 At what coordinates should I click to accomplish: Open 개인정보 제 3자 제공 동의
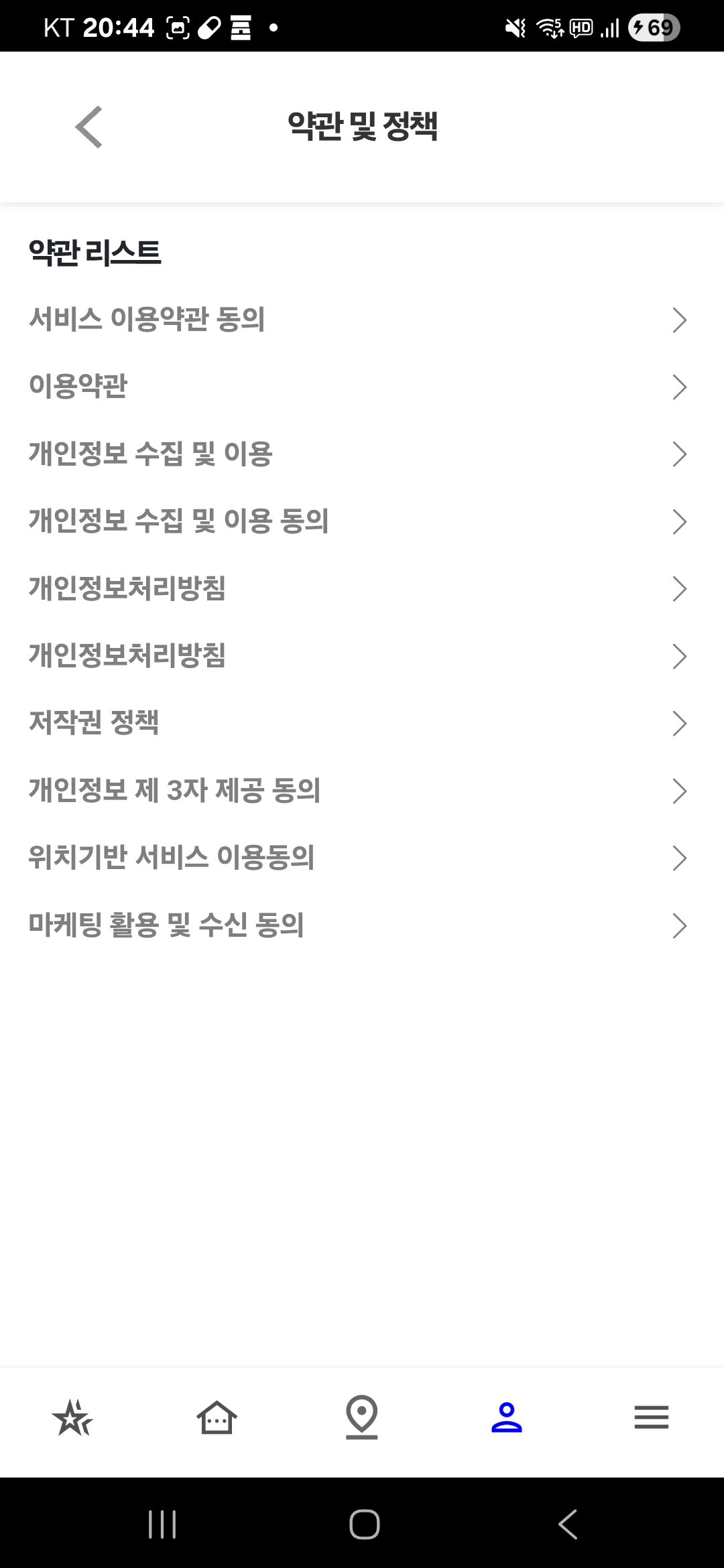pos(362,791)
